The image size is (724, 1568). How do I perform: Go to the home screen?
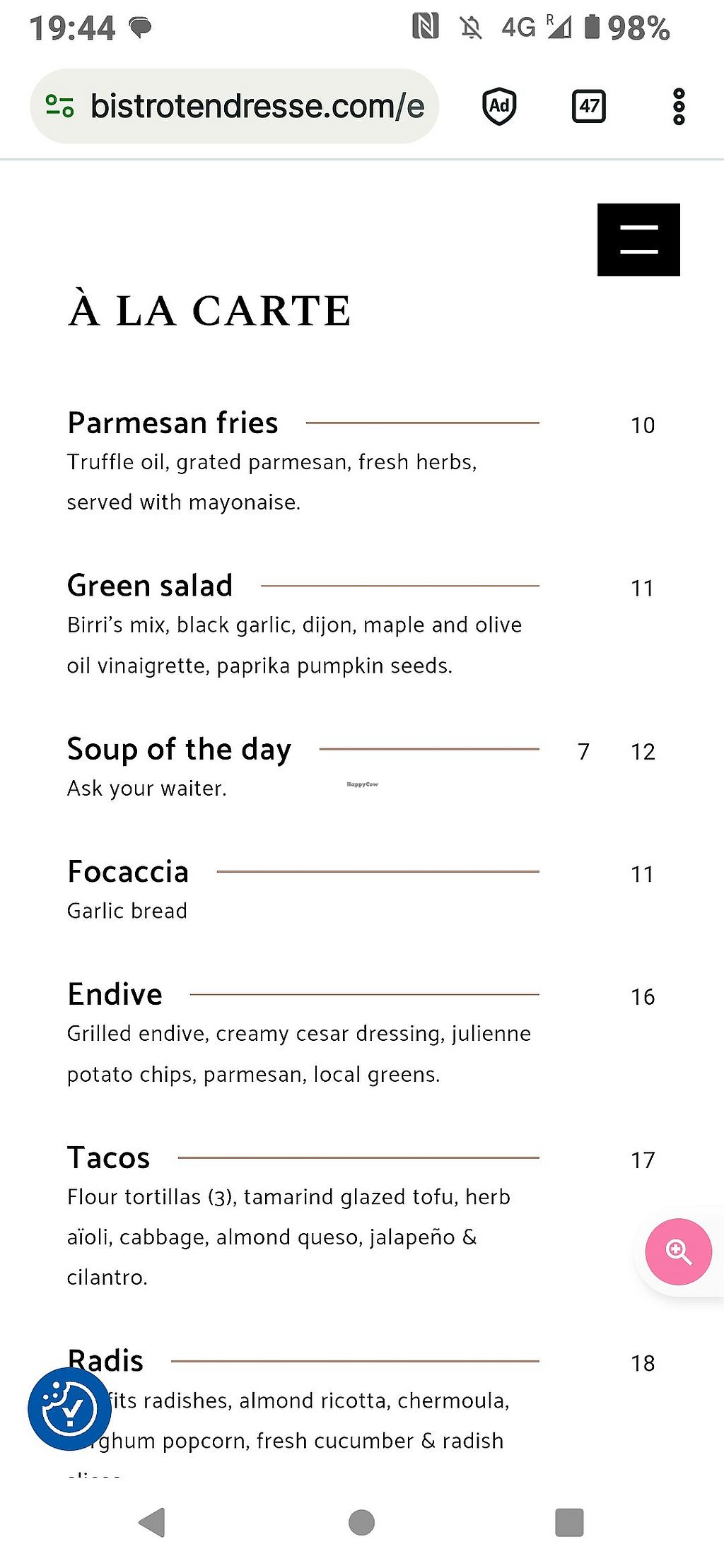coord(361,1522)
